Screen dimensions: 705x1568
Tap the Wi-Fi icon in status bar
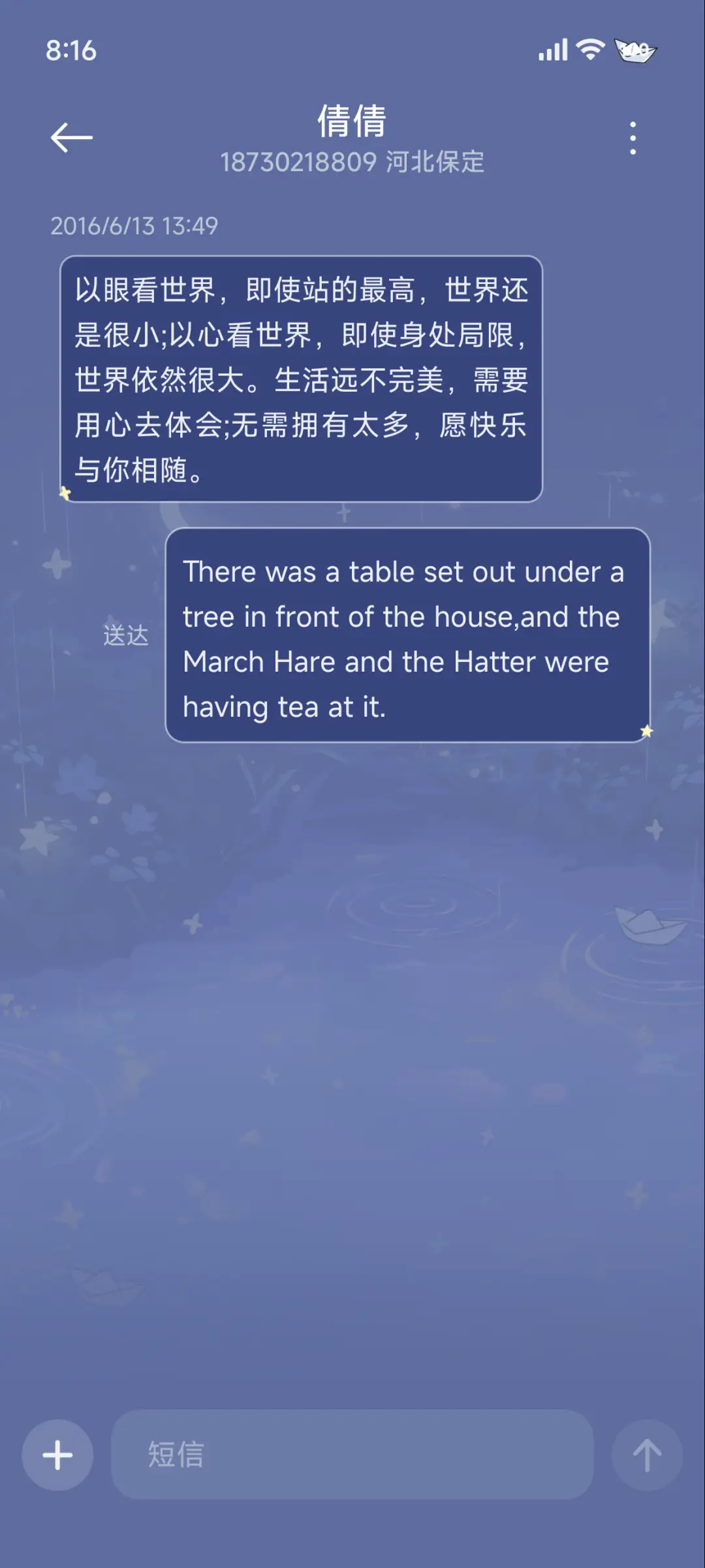(x=589, y=50)
